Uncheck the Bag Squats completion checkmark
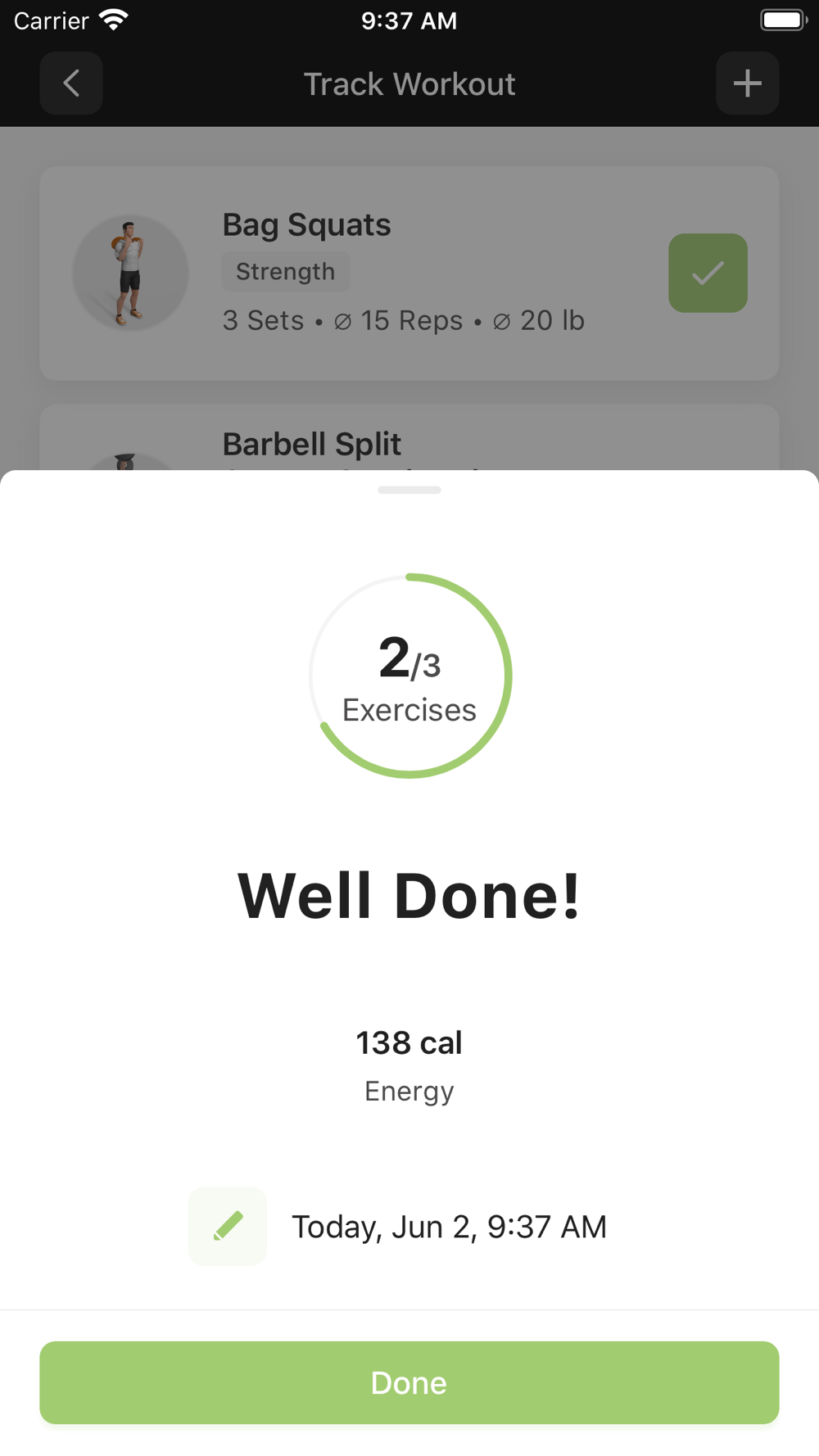 pos(708,273)
